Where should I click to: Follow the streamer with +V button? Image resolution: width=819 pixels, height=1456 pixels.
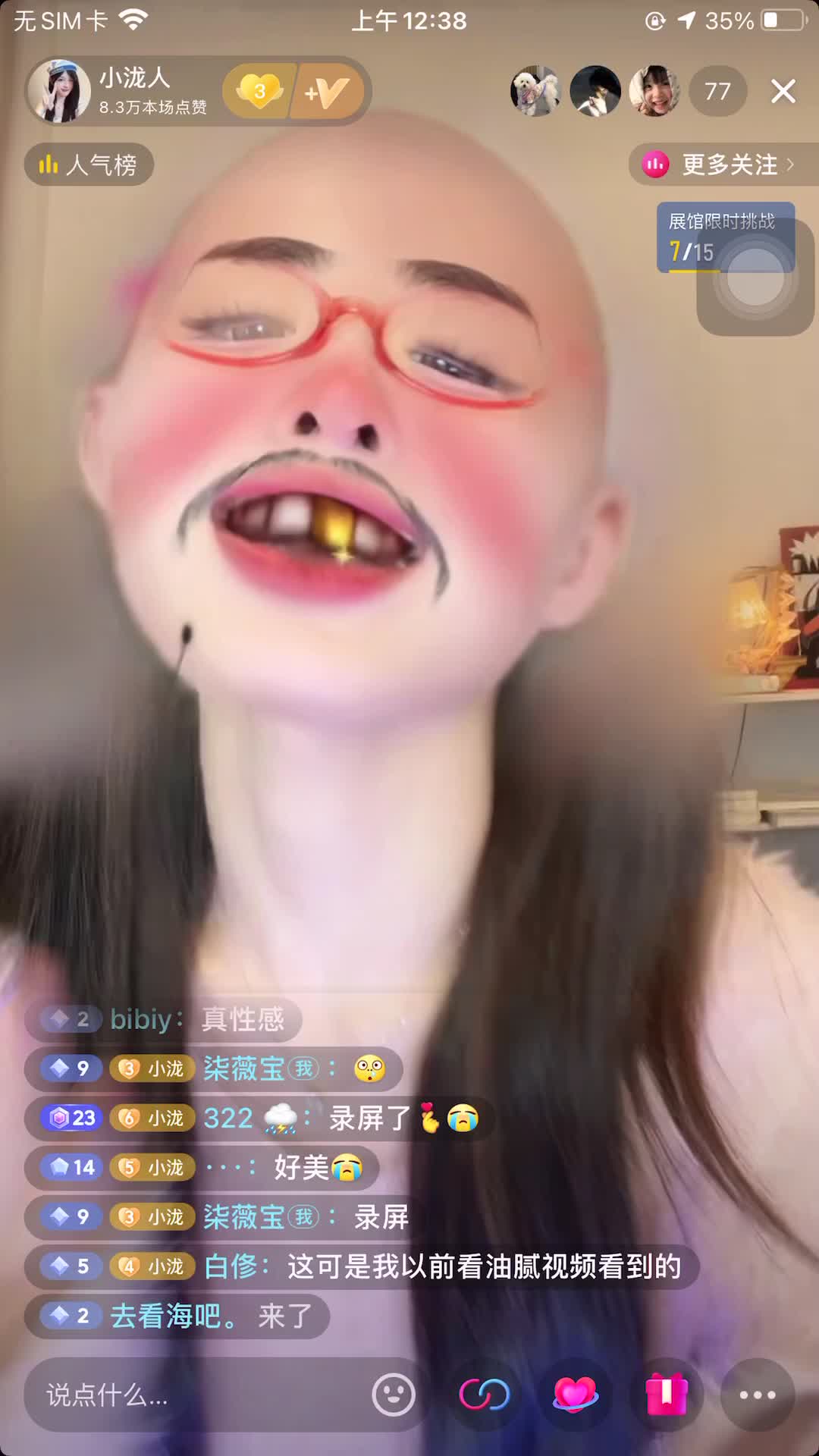(326, 91)
